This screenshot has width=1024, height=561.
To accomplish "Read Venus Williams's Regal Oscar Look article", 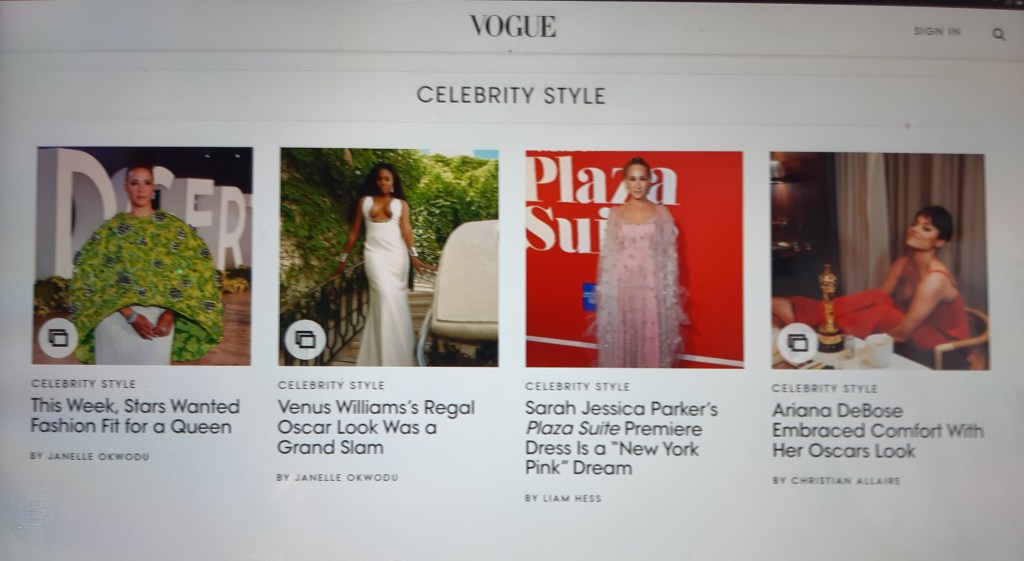I will point(375,427).
